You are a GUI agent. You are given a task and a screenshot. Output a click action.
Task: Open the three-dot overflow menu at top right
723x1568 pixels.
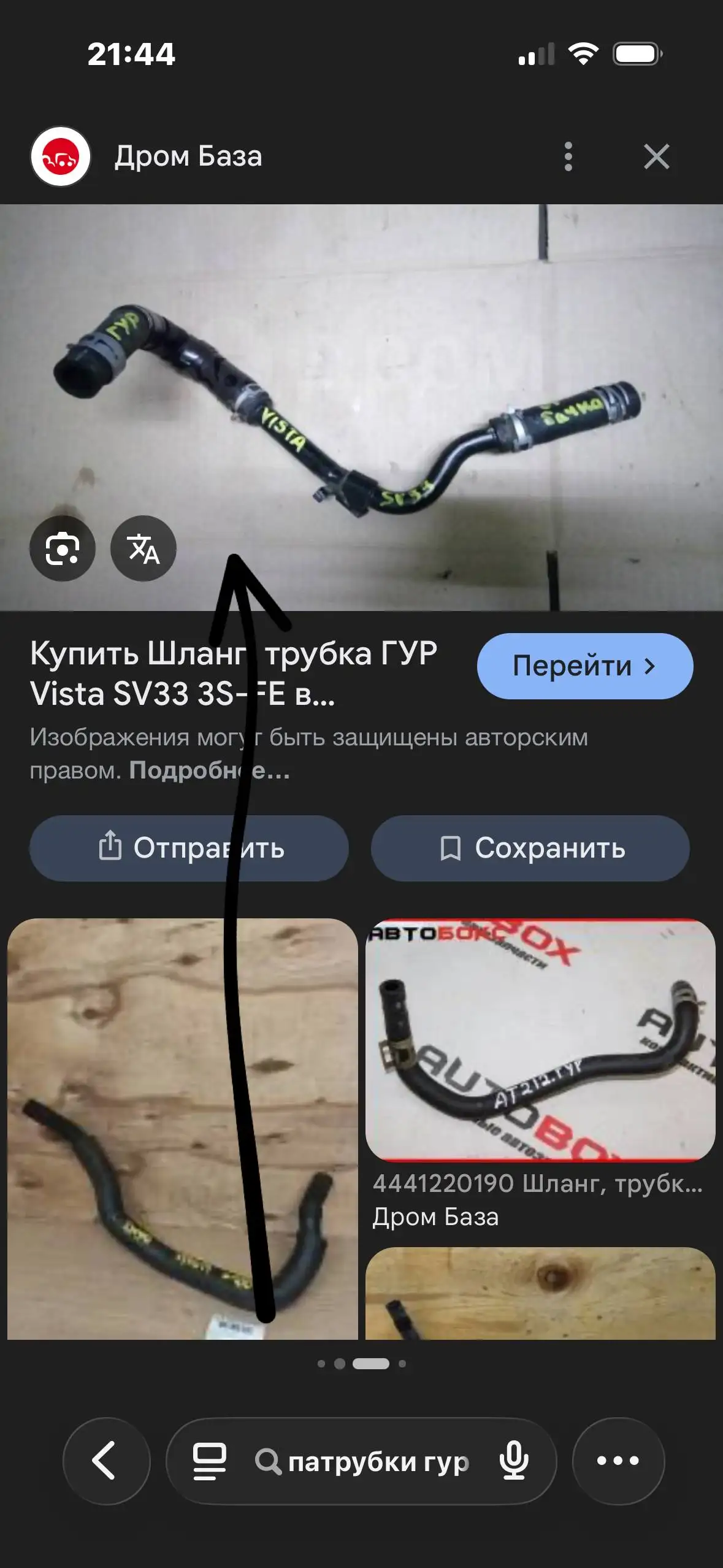coord(569,157)
